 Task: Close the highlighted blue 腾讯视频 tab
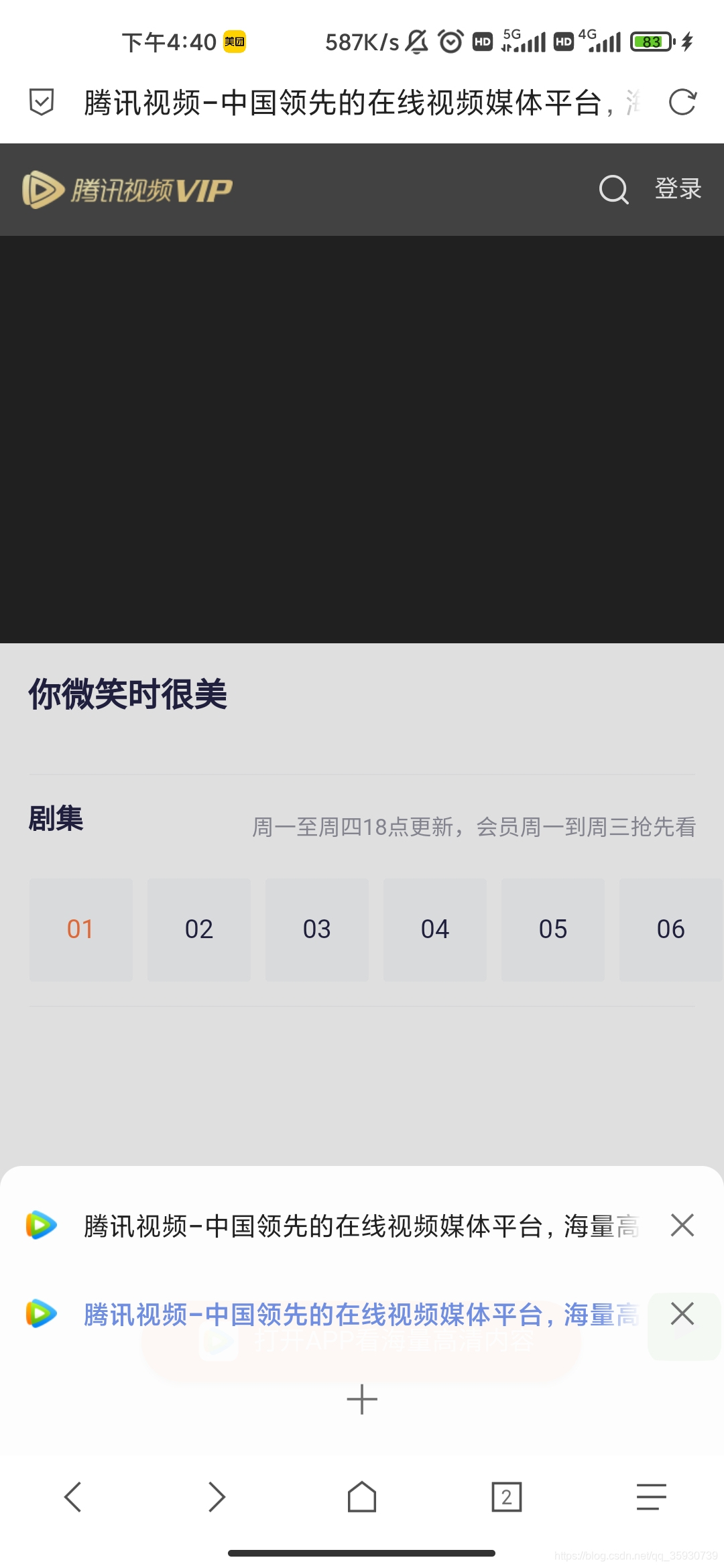point(682,1314)
